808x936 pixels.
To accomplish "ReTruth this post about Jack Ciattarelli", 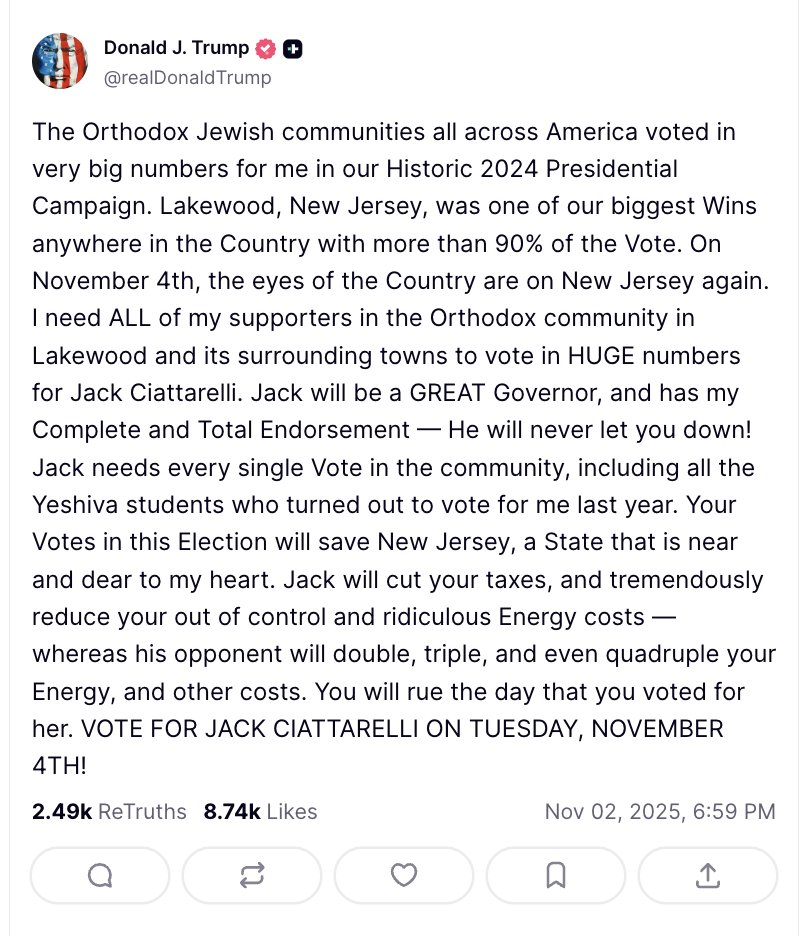I will point(252,876).
